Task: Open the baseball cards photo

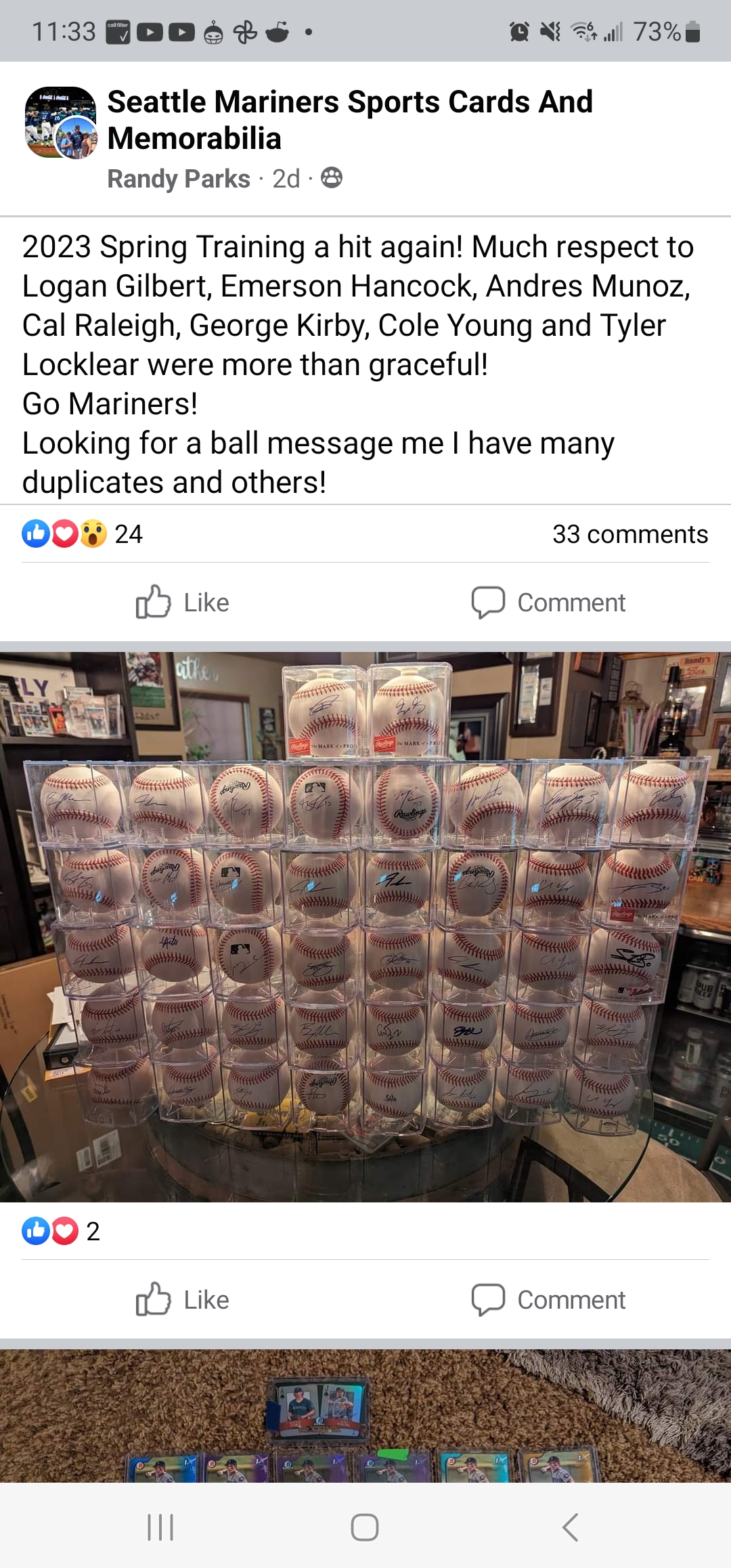Action: coord(365,1415)
